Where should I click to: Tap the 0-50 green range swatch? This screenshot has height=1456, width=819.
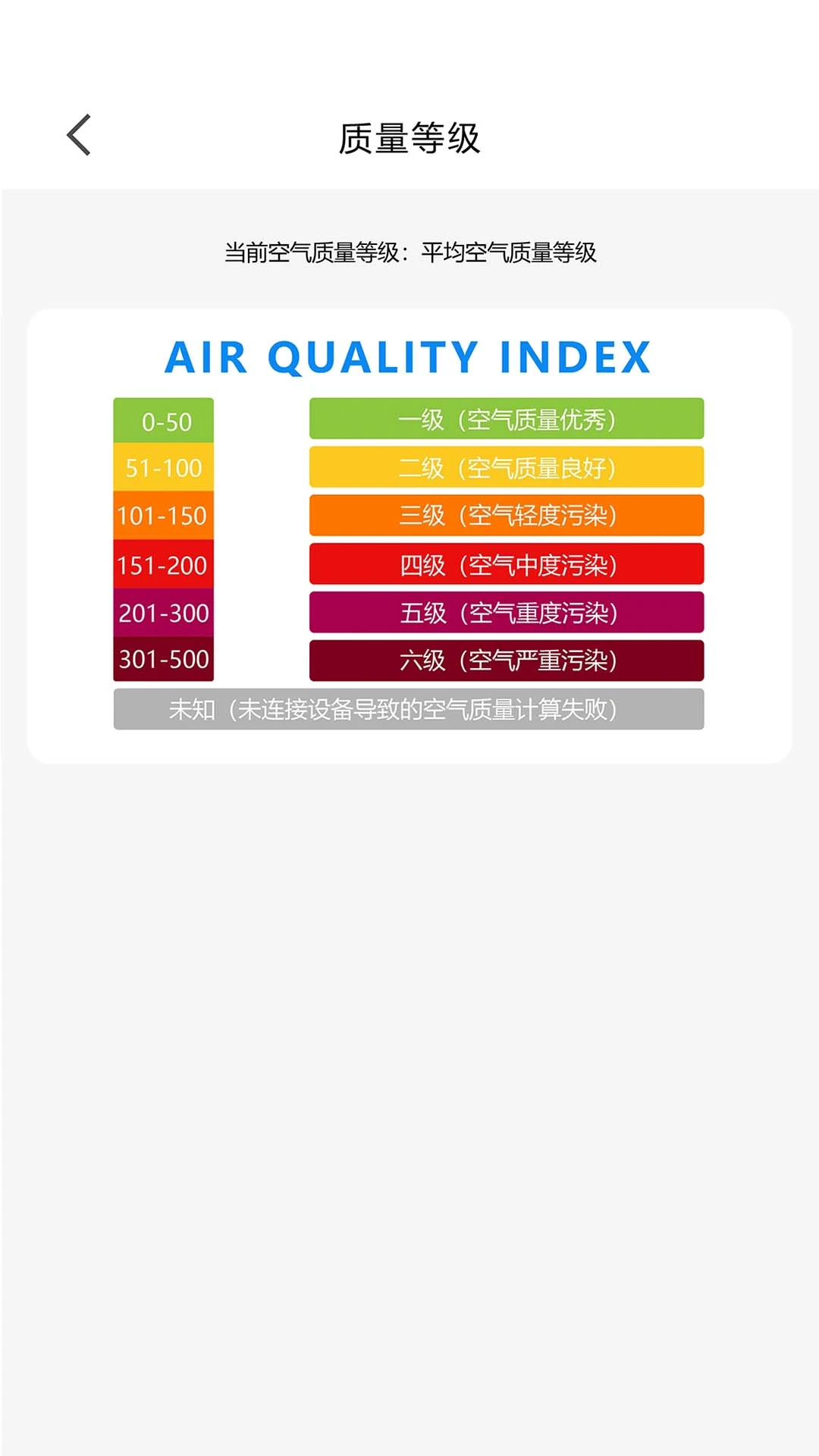coord(163,419)
